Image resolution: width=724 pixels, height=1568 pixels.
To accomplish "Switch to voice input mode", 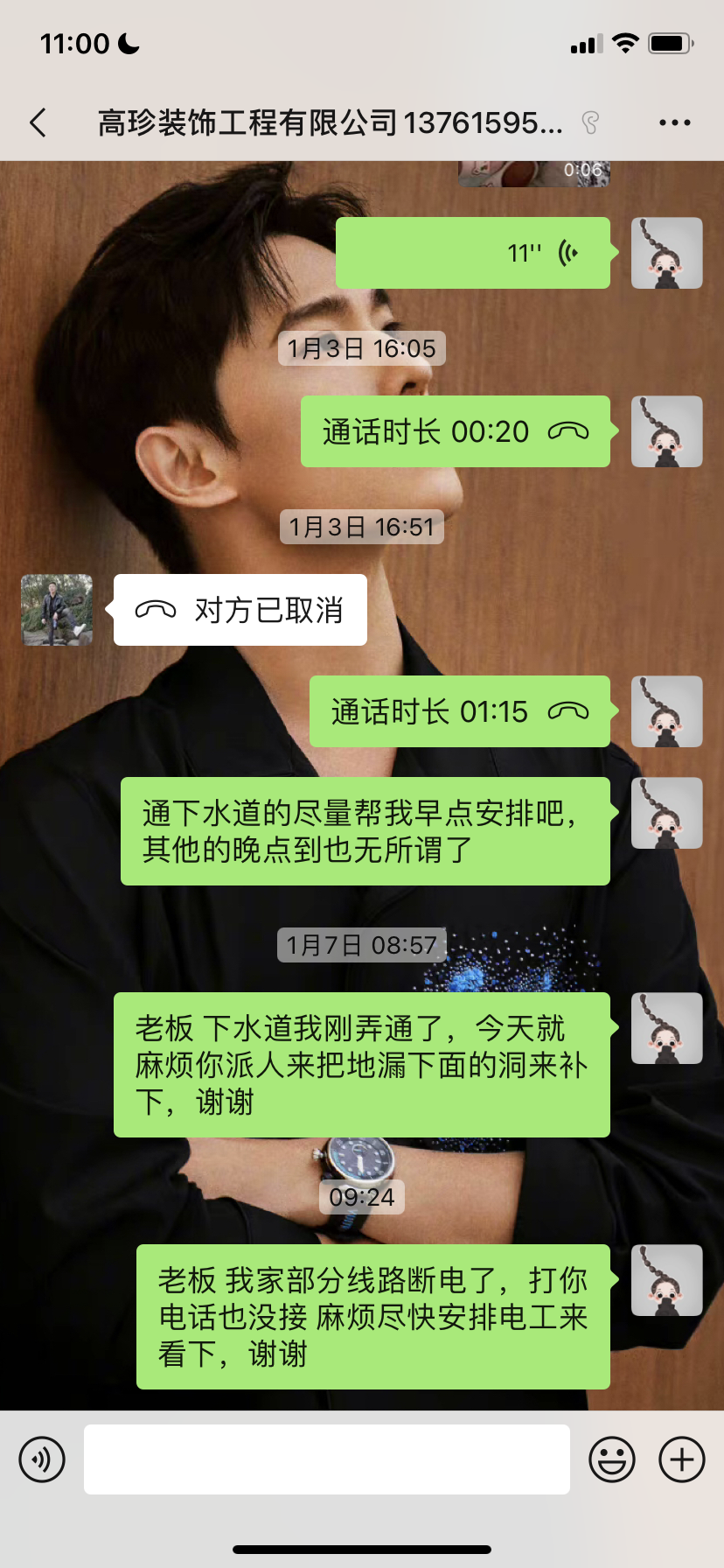I will [42, 1459].
